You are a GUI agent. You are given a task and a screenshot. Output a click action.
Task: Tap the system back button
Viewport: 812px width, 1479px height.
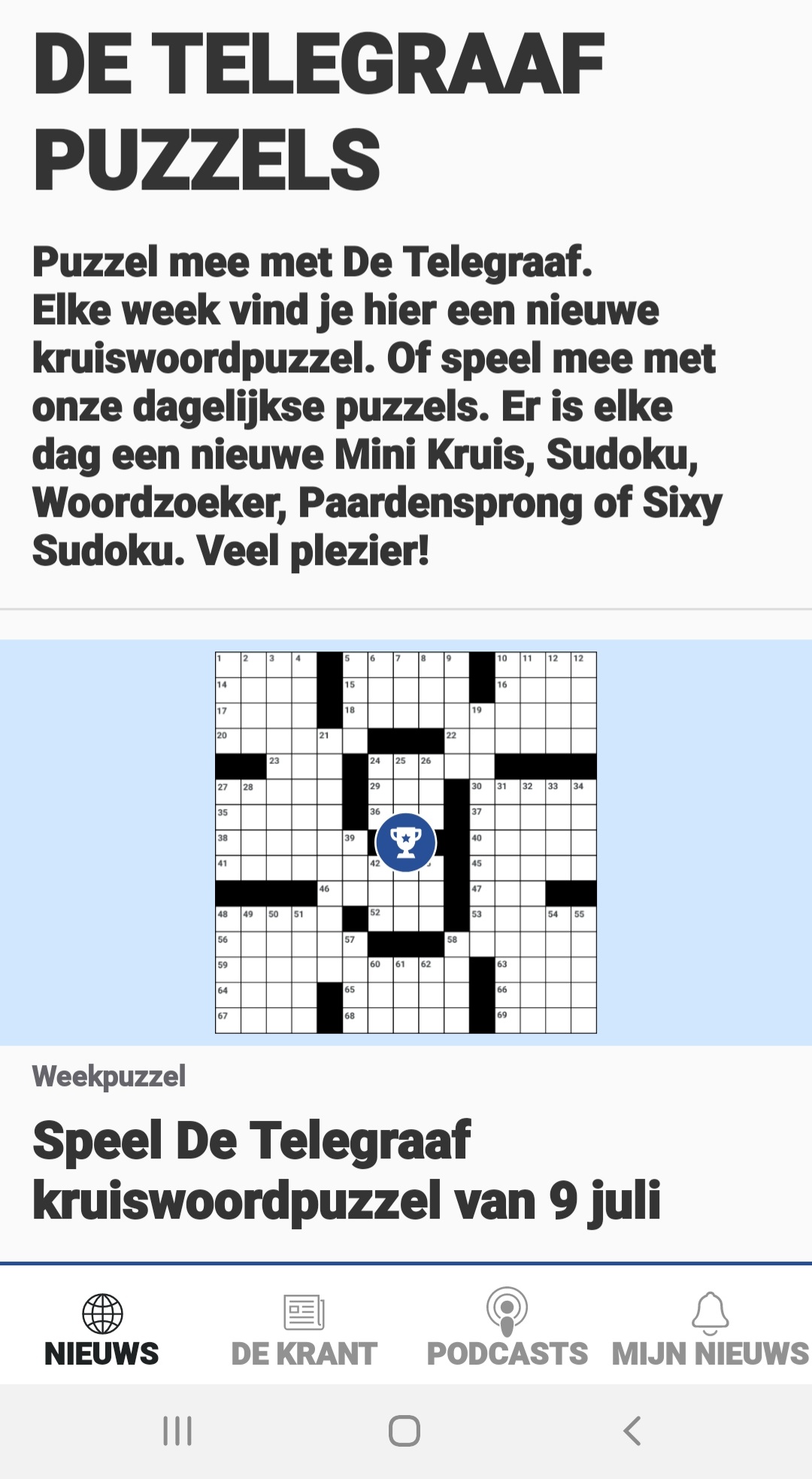pos(632,1431)
